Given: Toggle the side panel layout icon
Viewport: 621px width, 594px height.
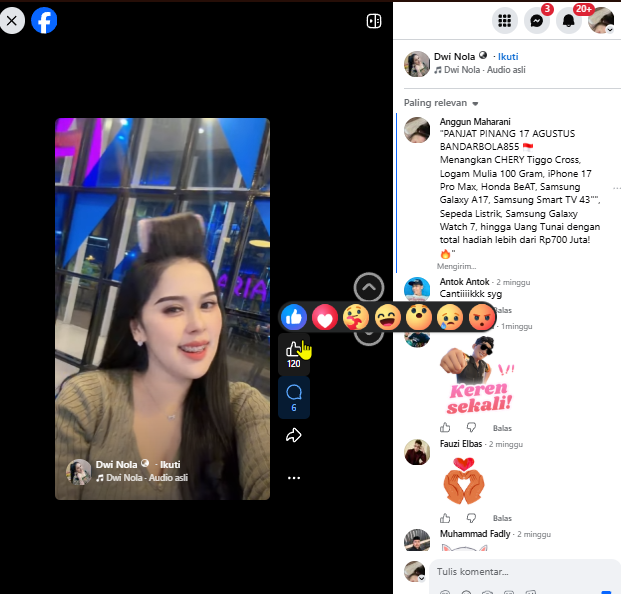Looking at the screenshot, I should coord(374,21).
